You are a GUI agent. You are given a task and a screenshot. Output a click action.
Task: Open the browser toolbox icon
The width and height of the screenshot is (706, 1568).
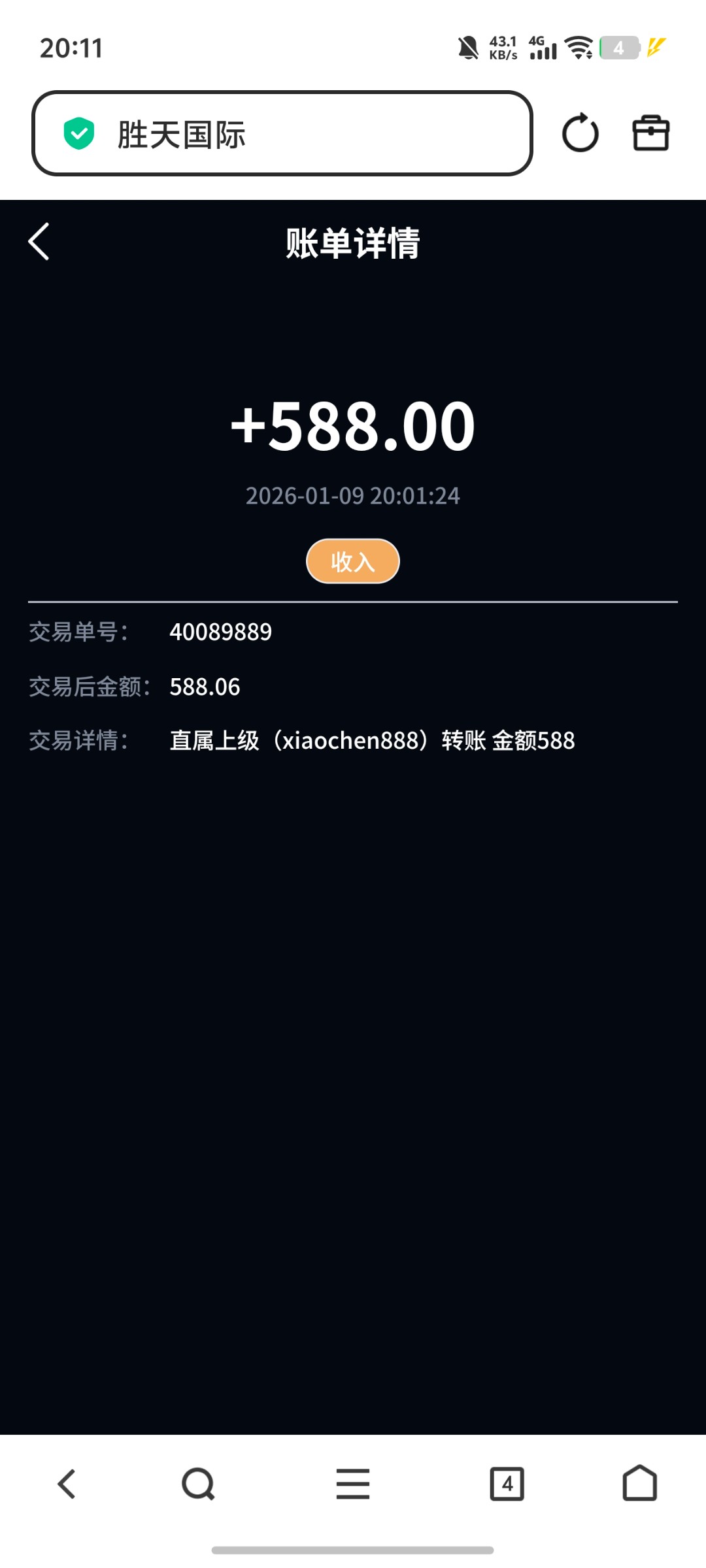651,133
